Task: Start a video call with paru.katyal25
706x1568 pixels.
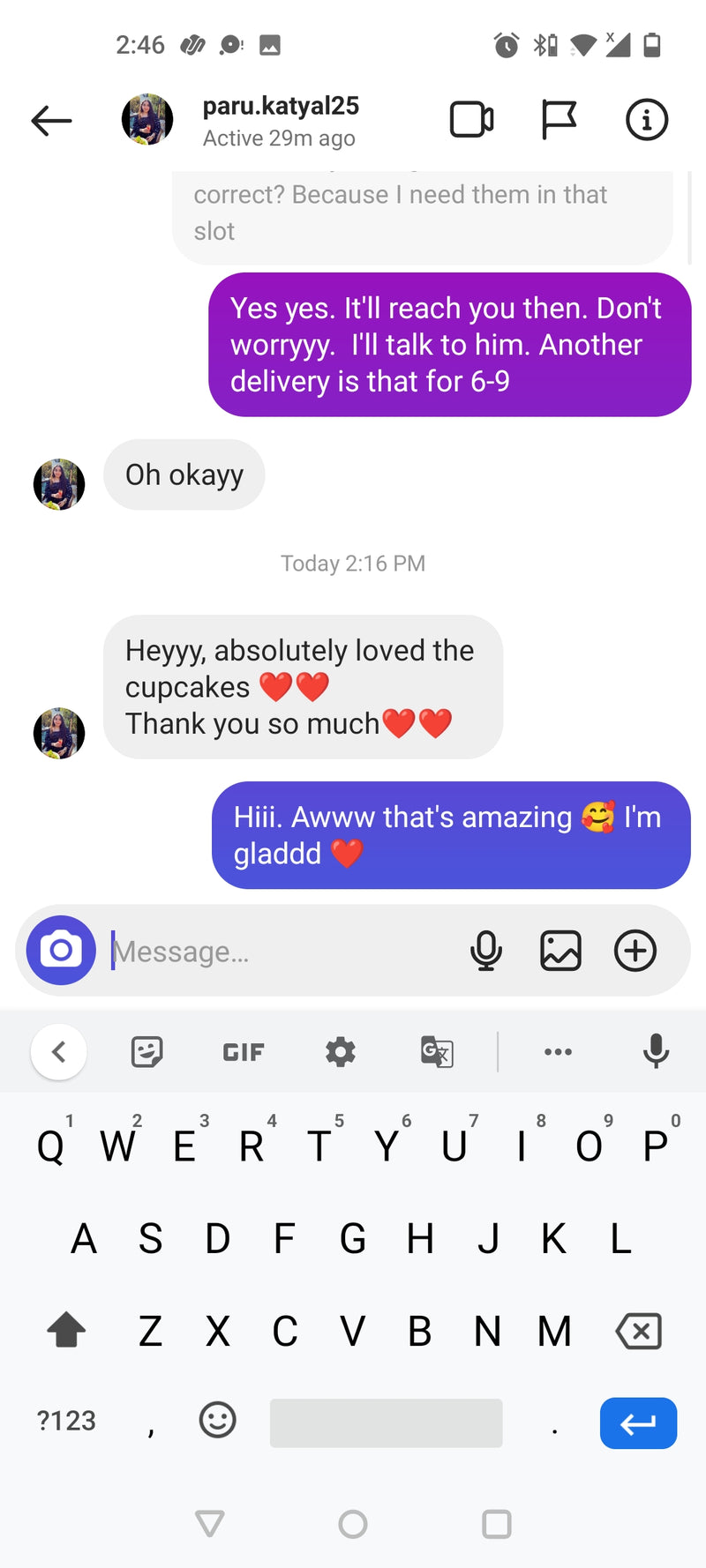Action: tap(471, 120)
